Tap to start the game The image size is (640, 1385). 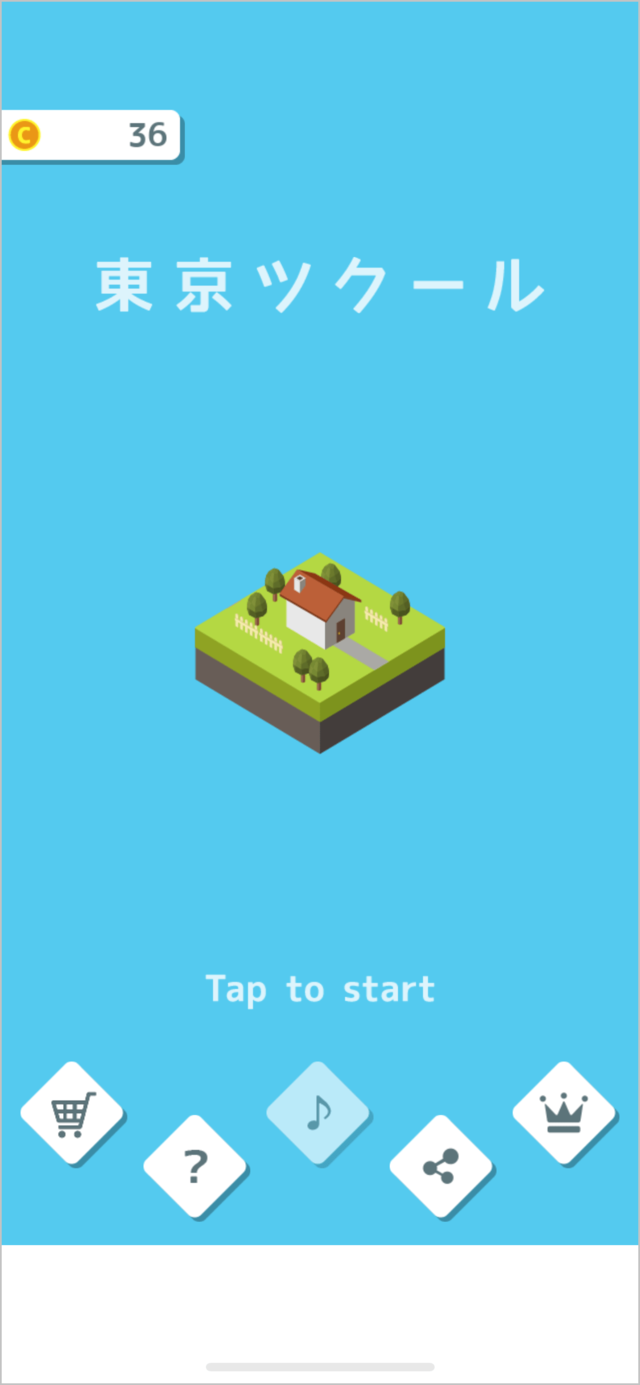coord(320,989)
